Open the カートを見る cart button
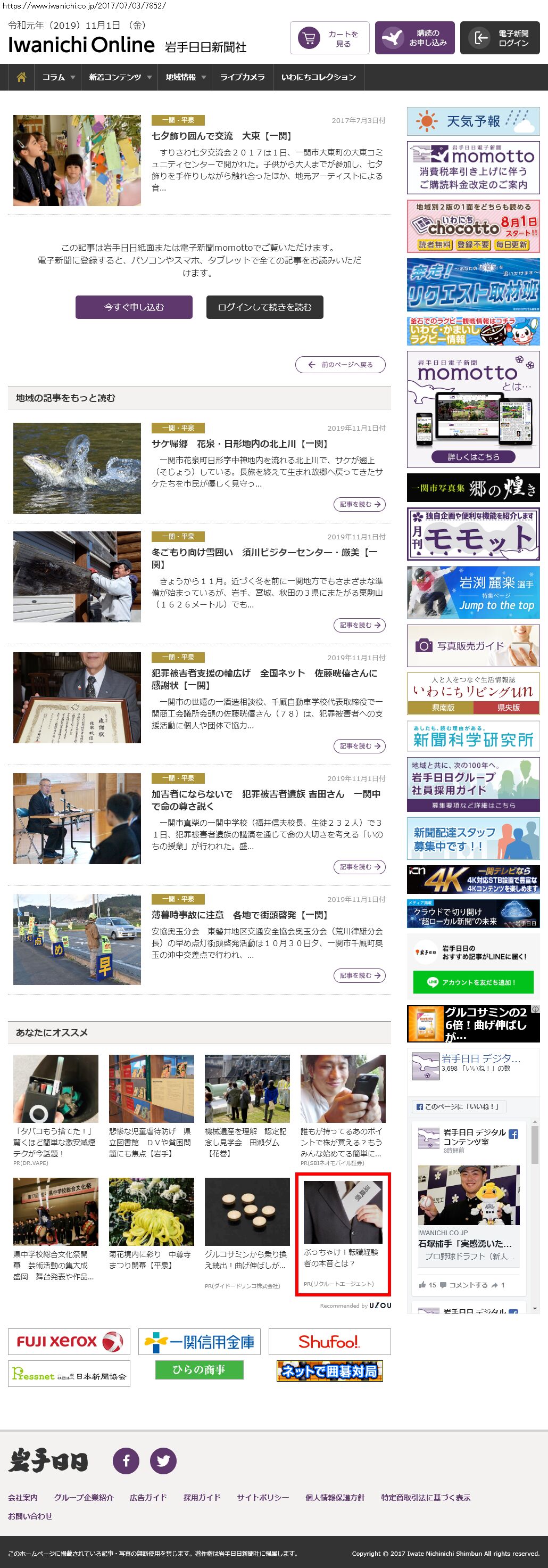This screenshot has width=548, height=1568. (329, 38)
